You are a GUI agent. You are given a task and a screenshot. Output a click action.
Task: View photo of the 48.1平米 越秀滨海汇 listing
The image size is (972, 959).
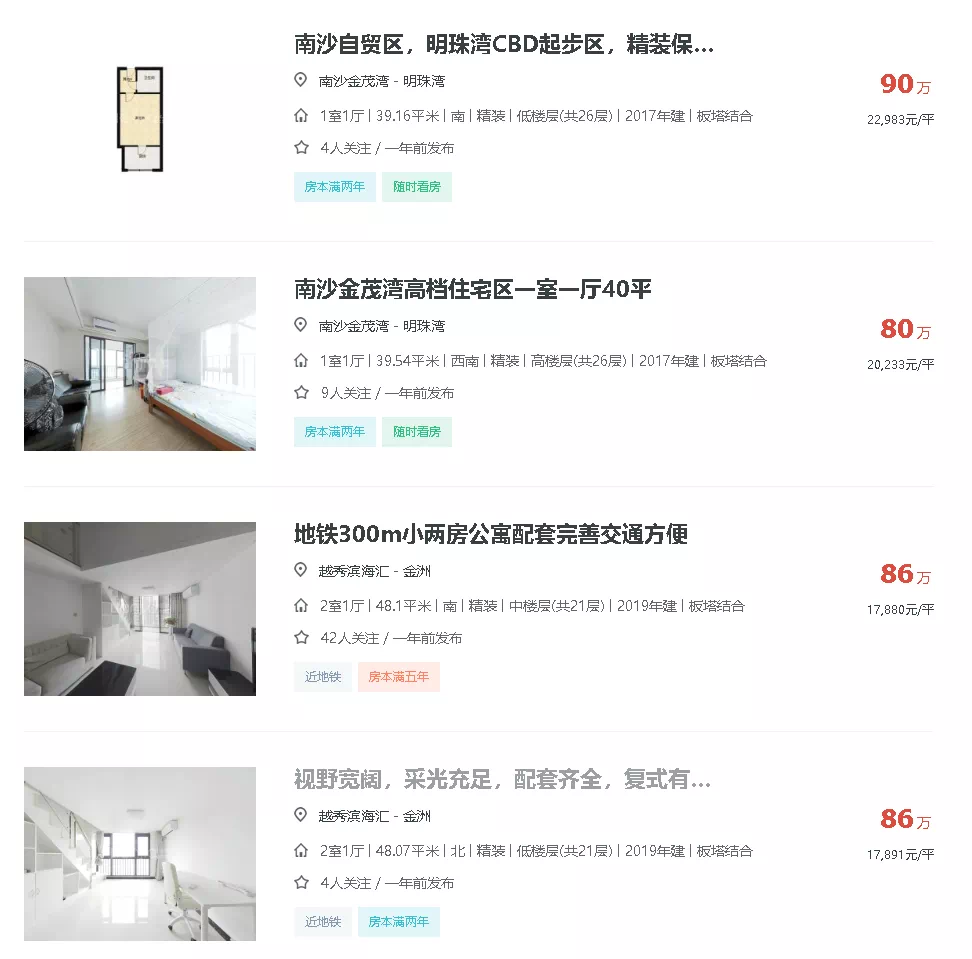140,608
